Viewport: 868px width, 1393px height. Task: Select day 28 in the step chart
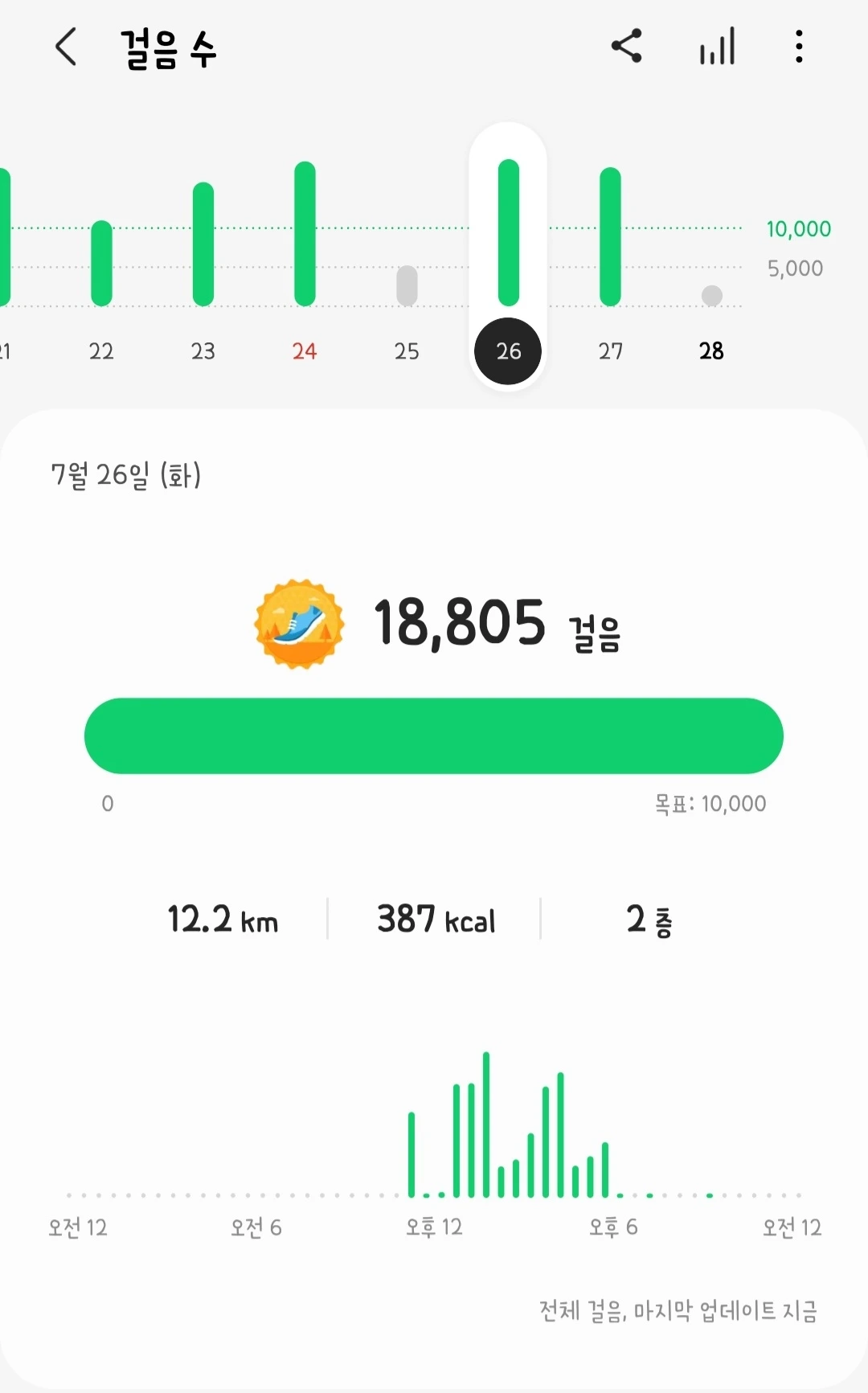pyautogui.click(x=711, y=350)
